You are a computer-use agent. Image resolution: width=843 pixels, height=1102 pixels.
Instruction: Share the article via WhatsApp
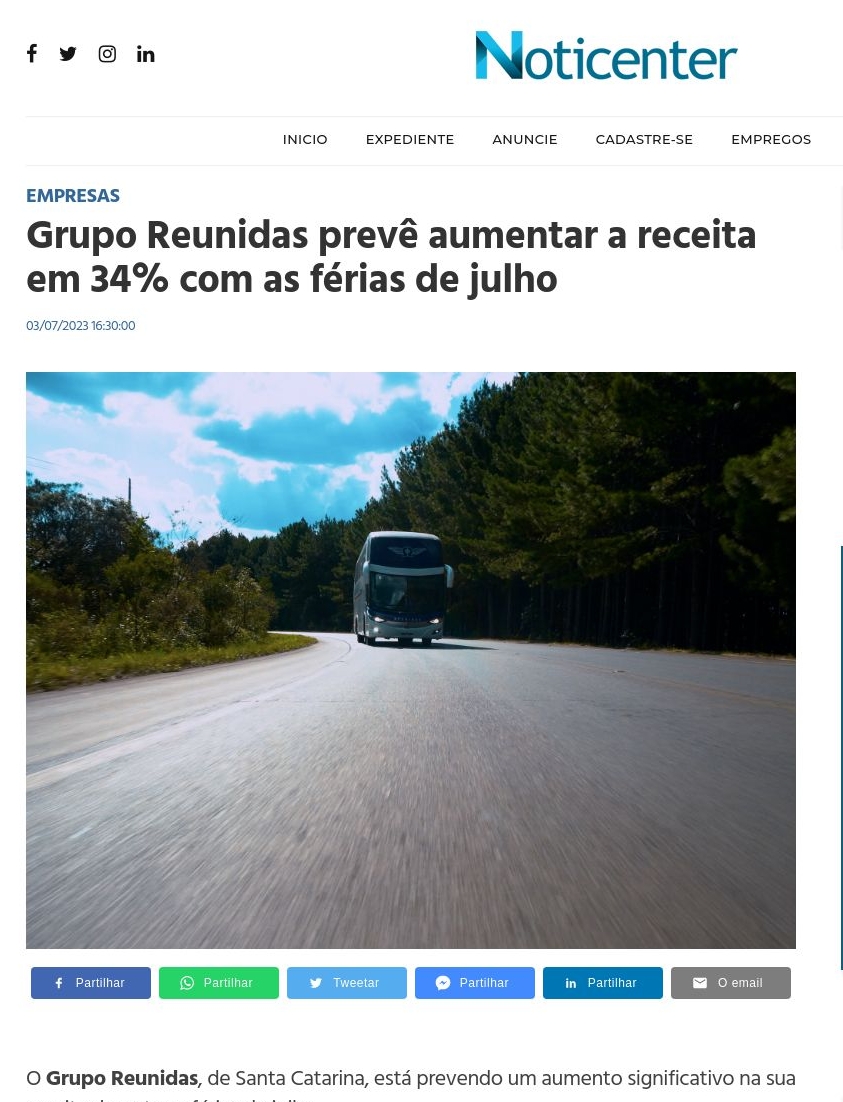(219, 983)
